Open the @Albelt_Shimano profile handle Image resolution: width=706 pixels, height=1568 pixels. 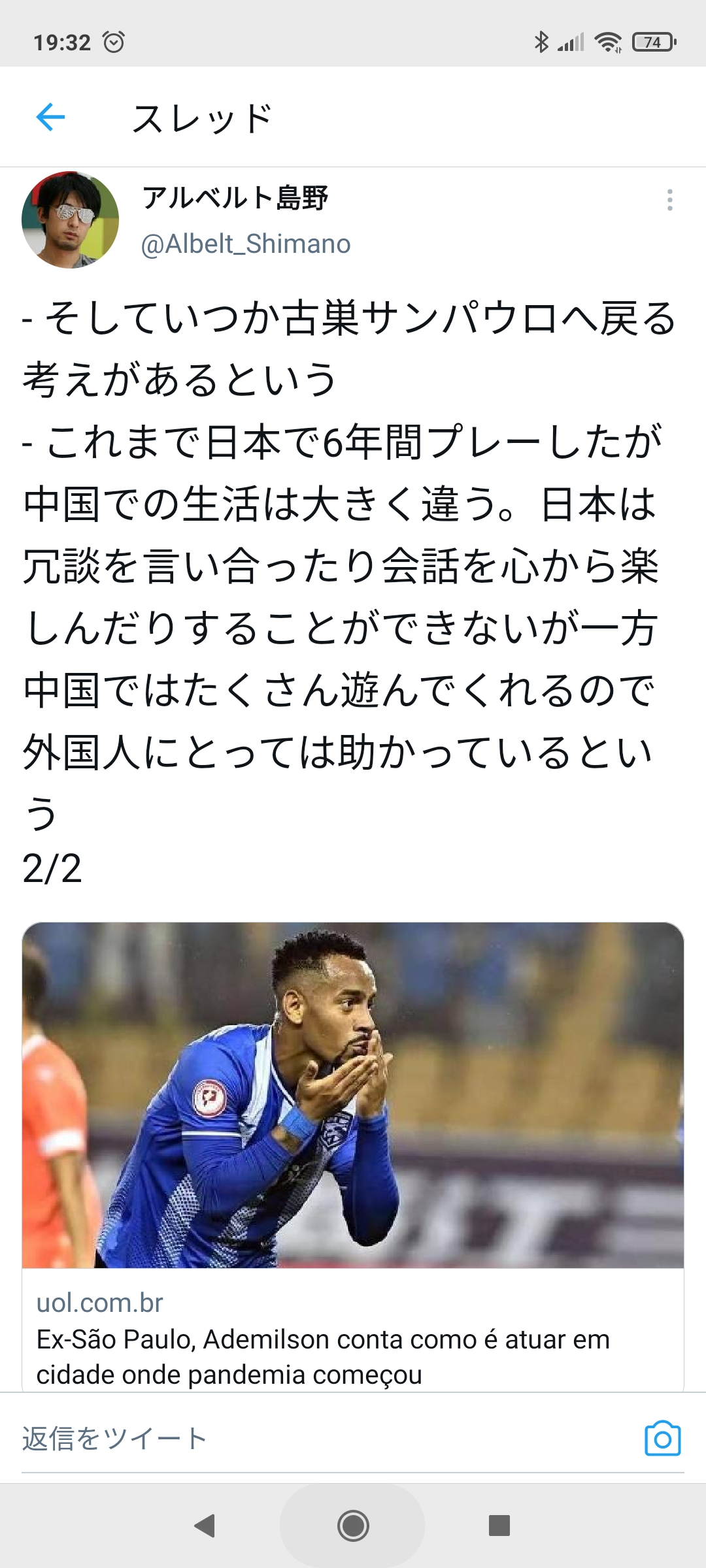(x=246, y=244)
